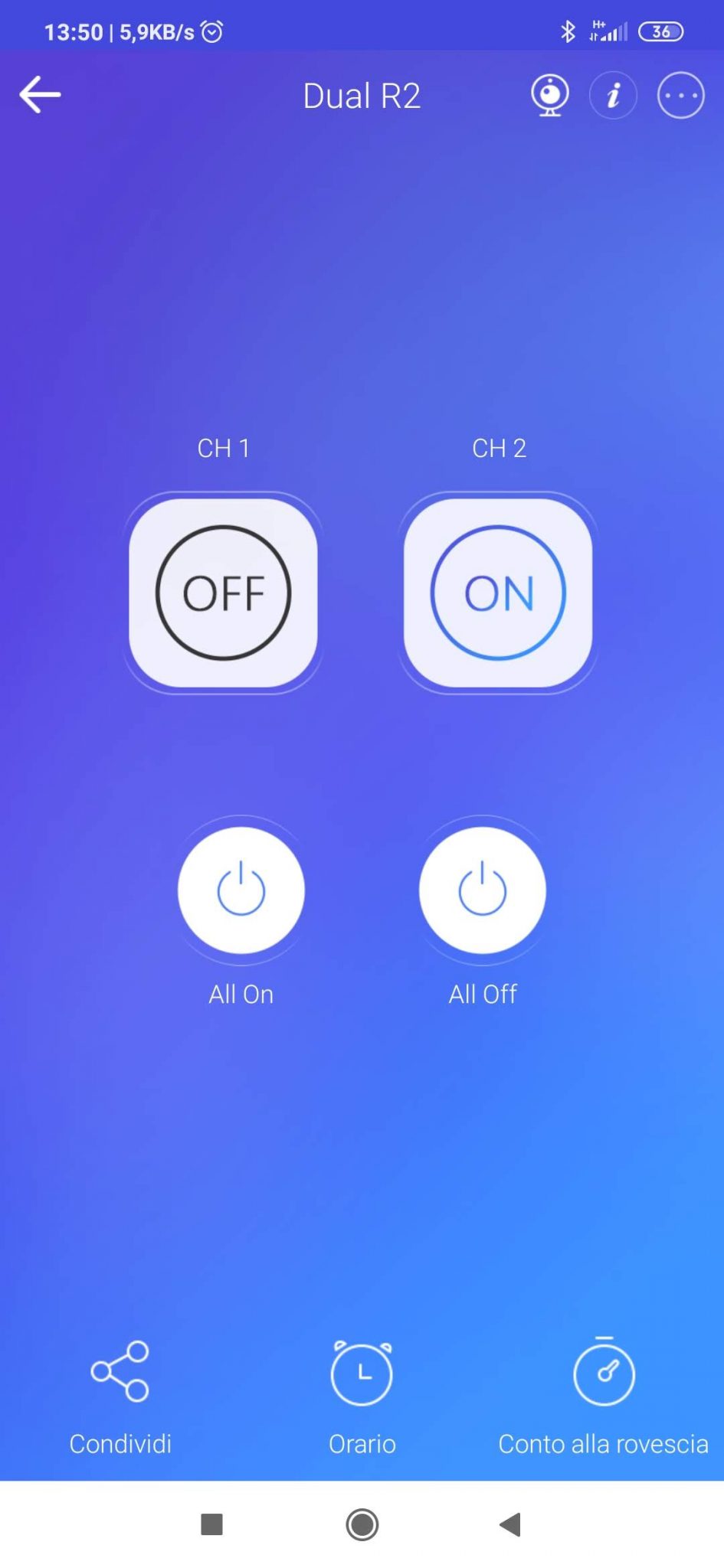
Task: Go to the Android home screen
Action: click(x=362, y=1524)
